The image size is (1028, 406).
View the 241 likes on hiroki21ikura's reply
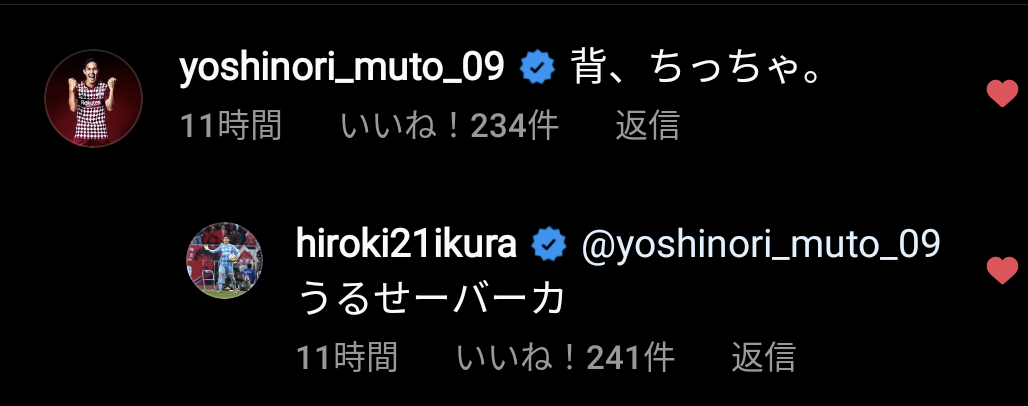click(565, 357)
